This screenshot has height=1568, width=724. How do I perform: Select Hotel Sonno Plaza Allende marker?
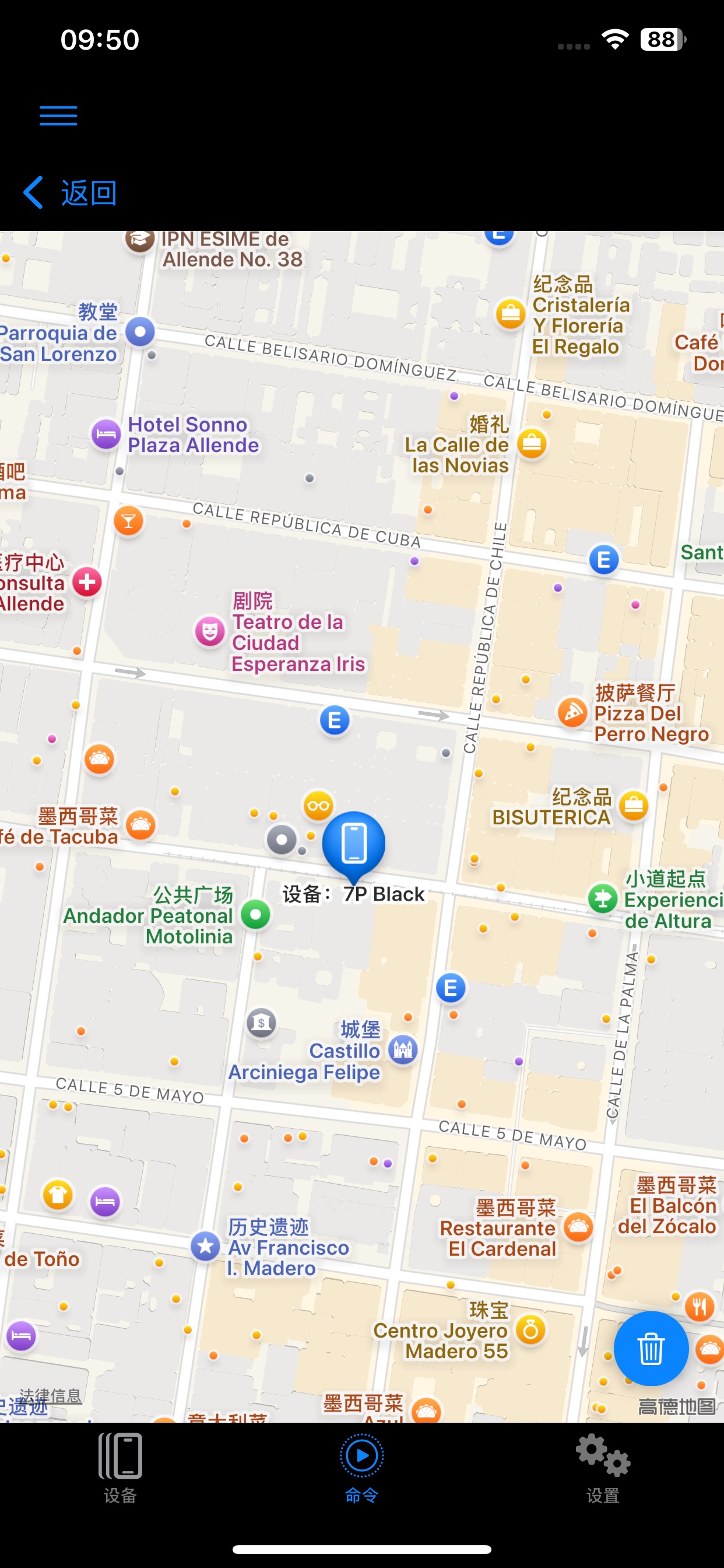point(107,435)
